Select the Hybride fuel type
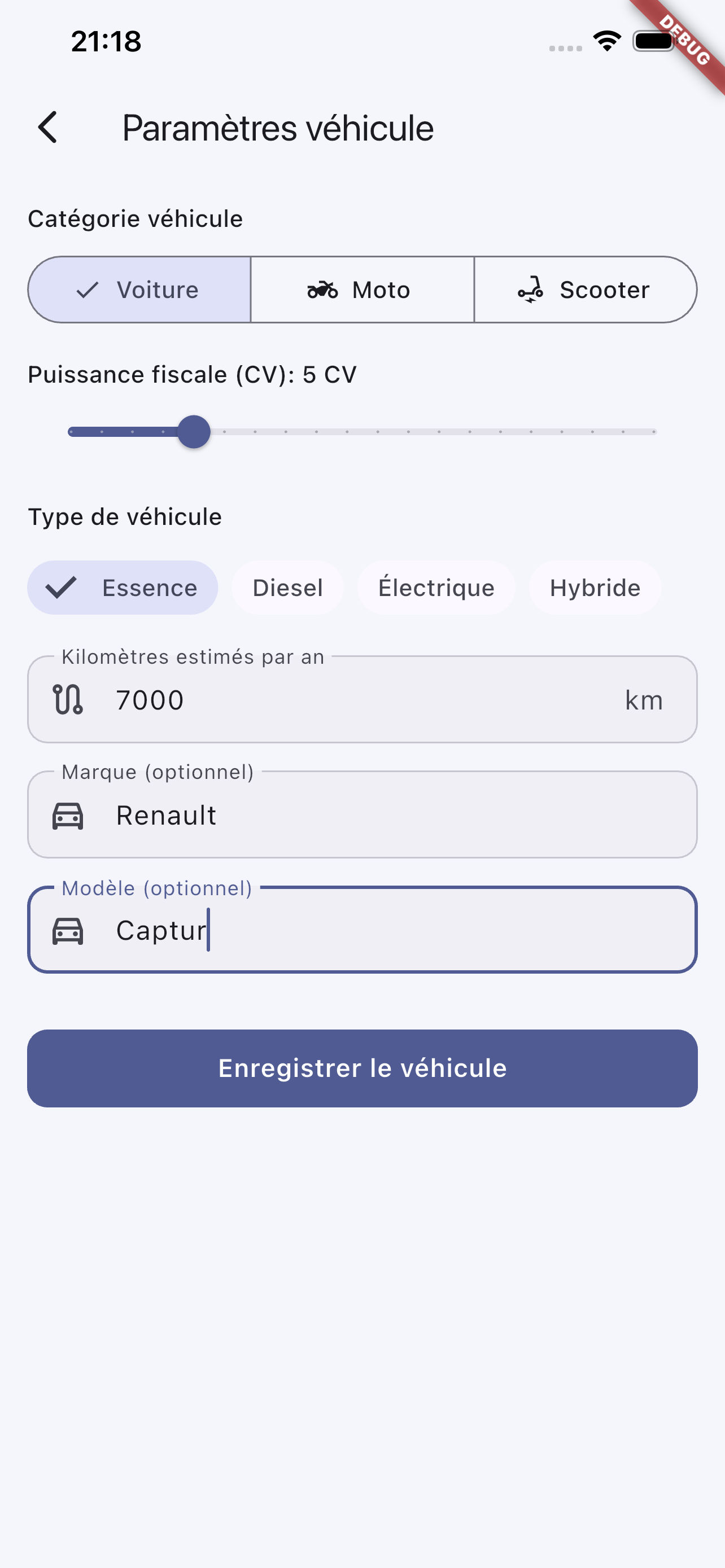The image size is (725, 1568). (x=595, y=588)
